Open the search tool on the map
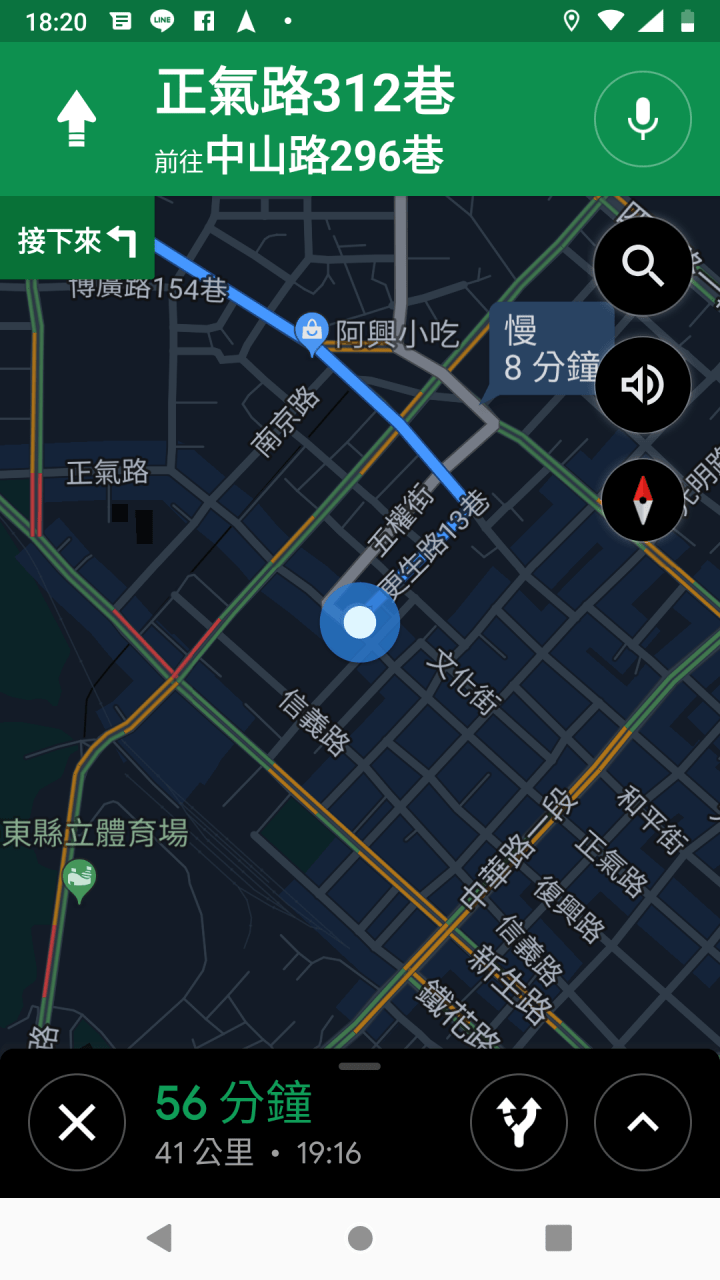This screenshot has width=720, height=1280. (x=641, y=266)
